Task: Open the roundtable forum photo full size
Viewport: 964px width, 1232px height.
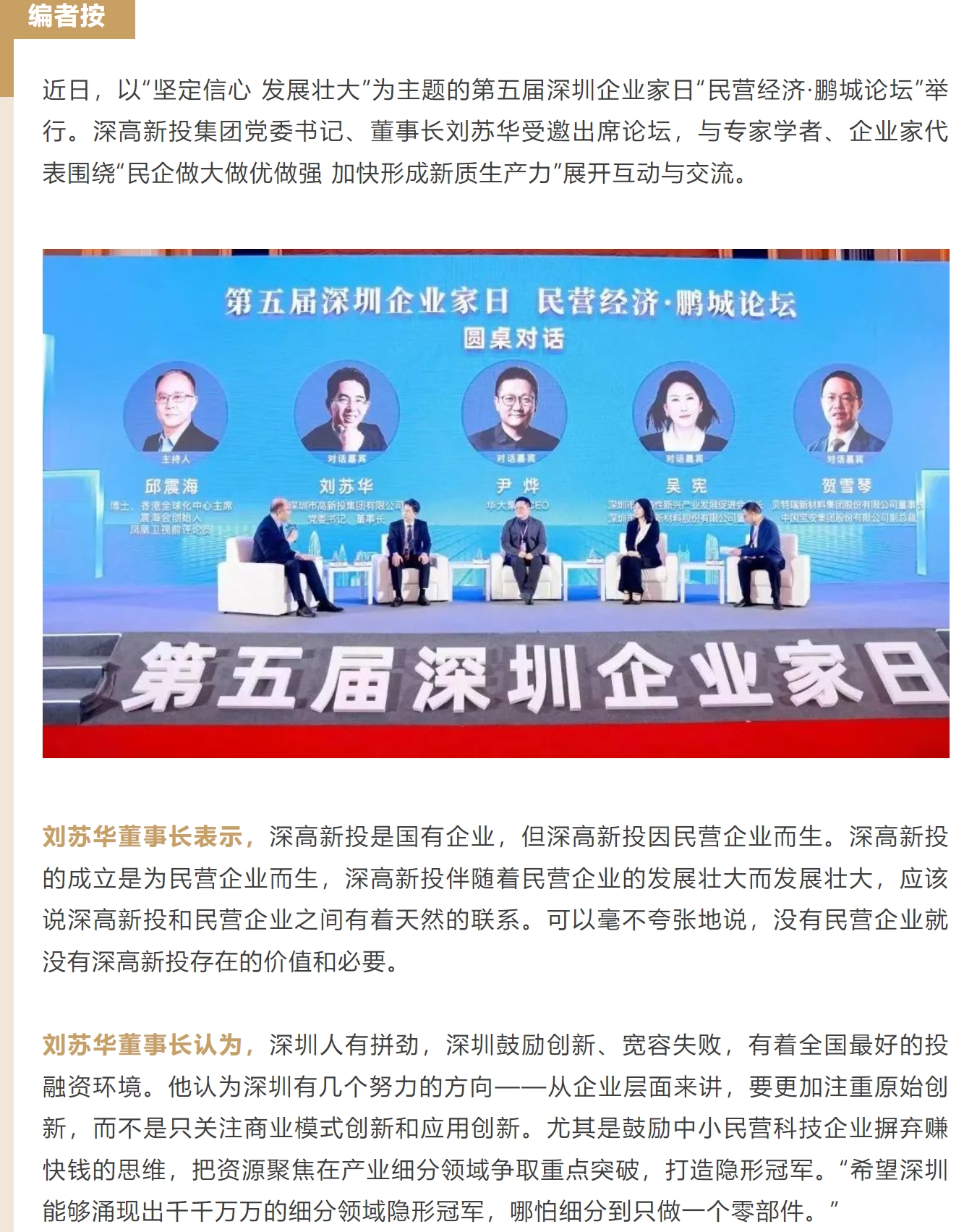Action: click(x=495, y=504)
